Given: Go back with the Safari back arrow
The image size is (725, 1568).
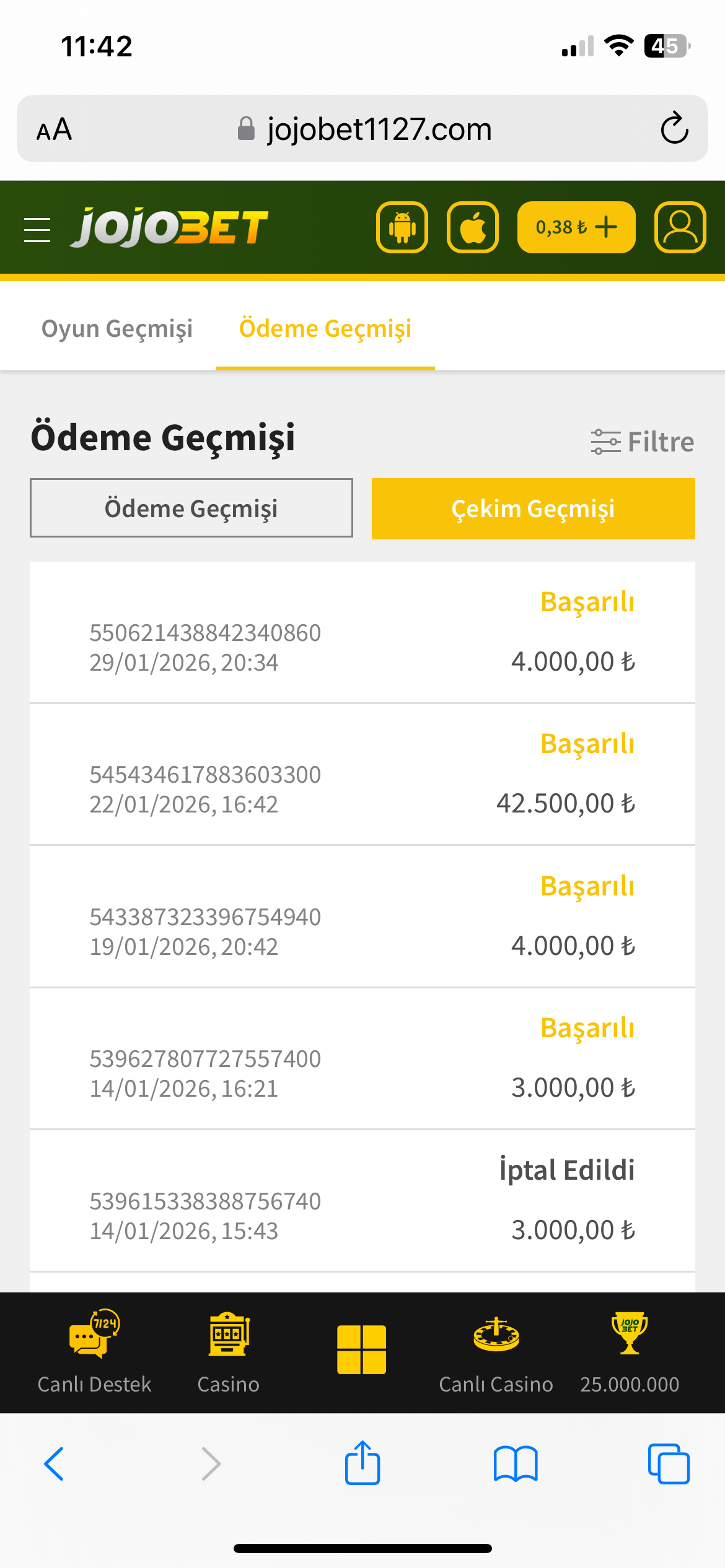Looking at the screenshot, I should coord(55,1464).
